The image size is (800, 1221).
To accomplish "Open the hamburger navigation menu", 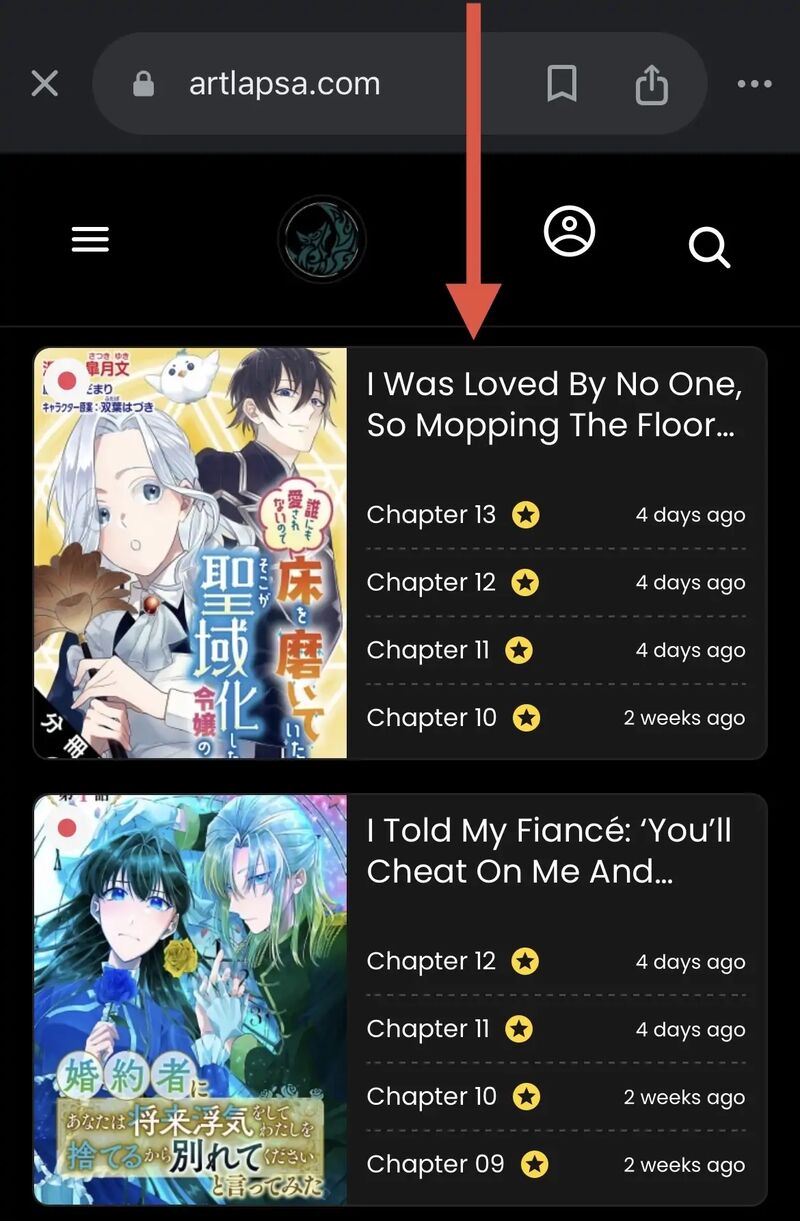I will pos(90,239).
